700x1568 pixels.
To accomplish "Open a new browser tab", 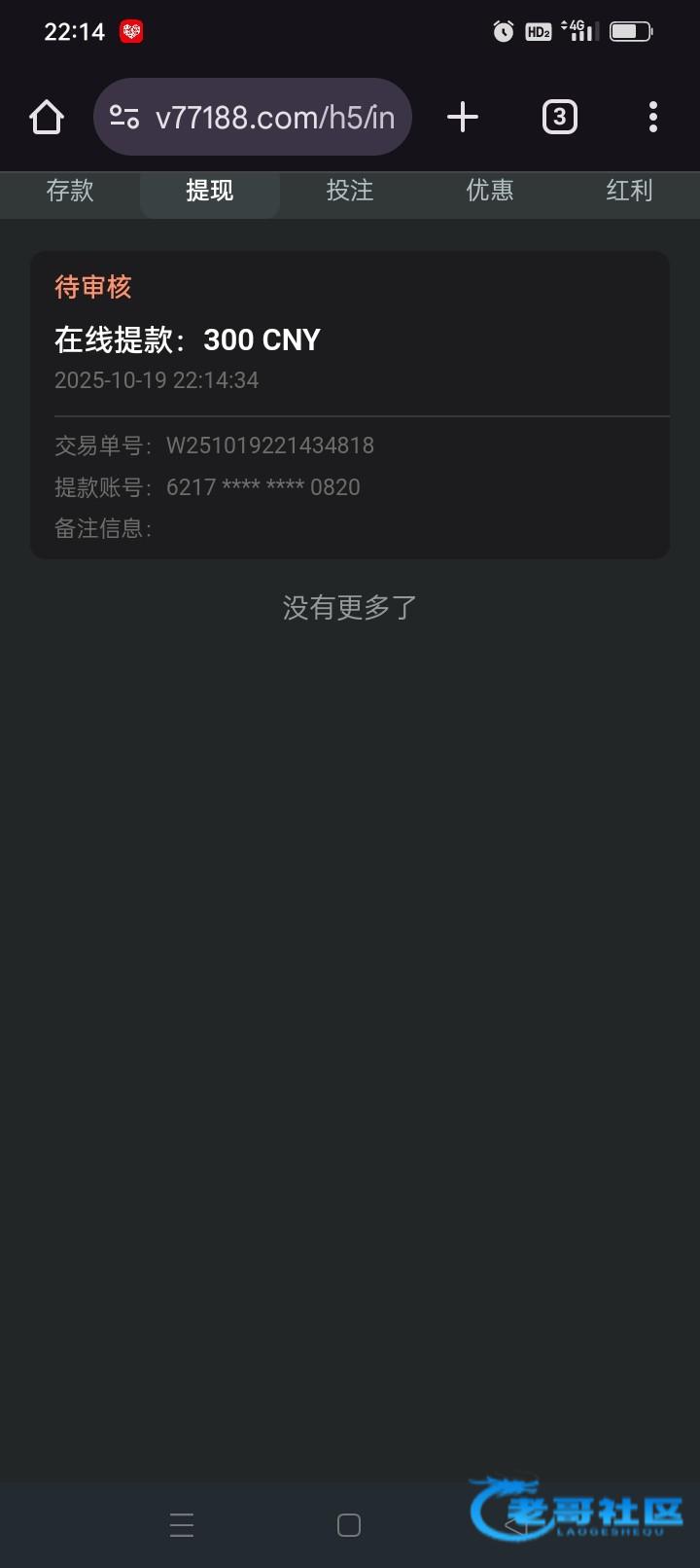I will [x=463, y=117].
